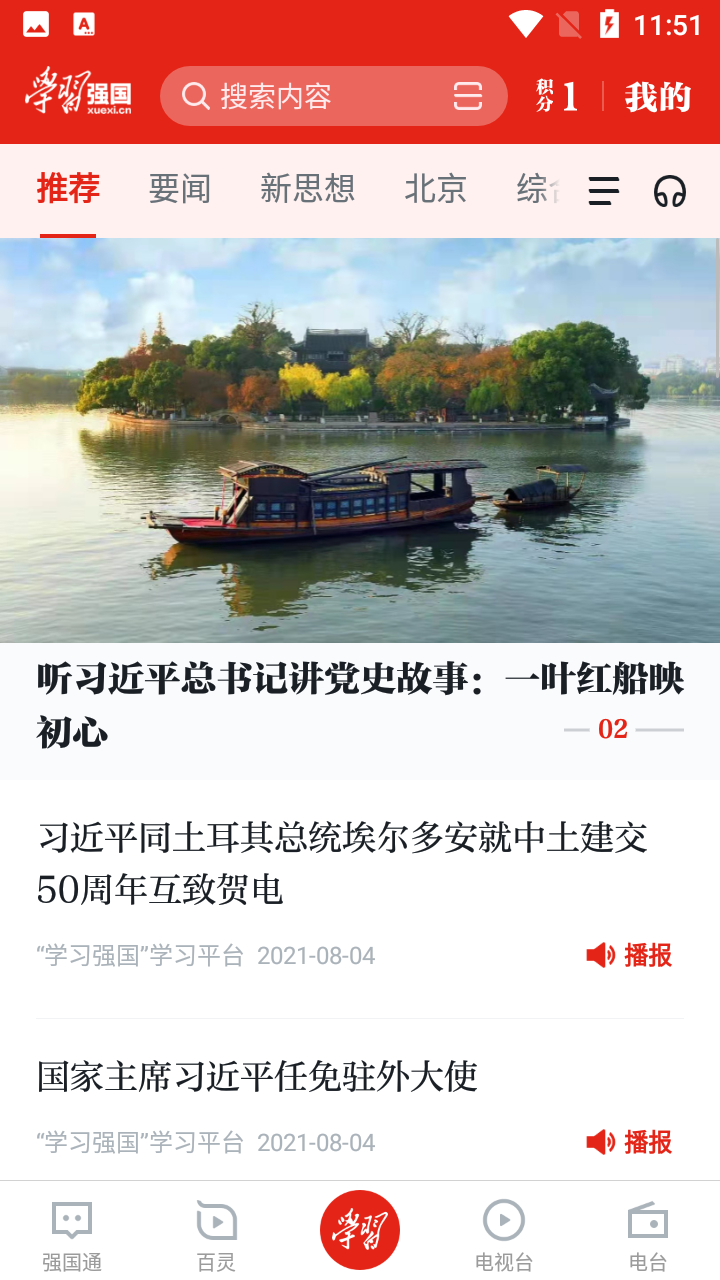Image resolution: width=720 pixels, height=1280 pixels.
Task: Tap the 搜索内容 search field
Action: tap(300, 95)
